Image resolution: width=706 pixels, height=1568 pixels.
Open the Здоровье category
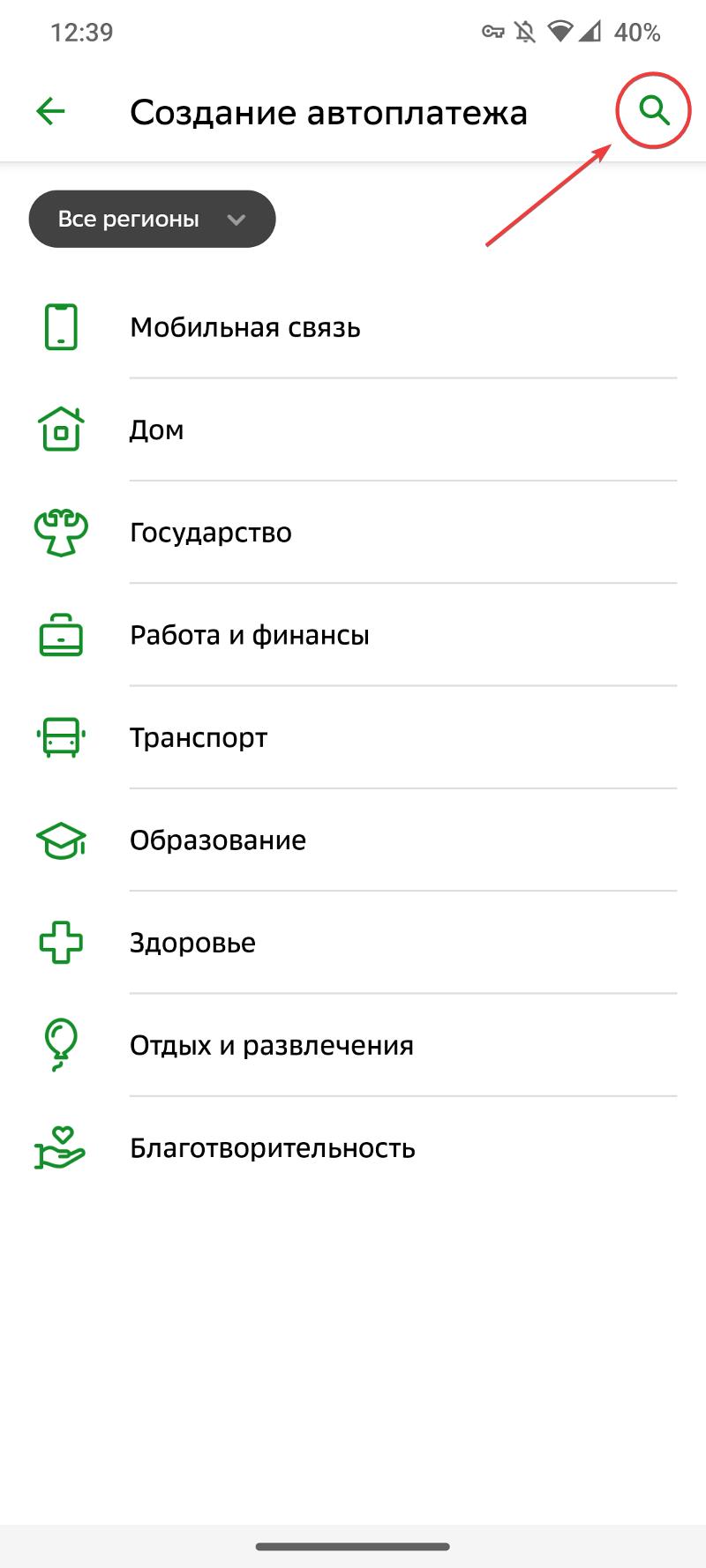pos(353,943)
